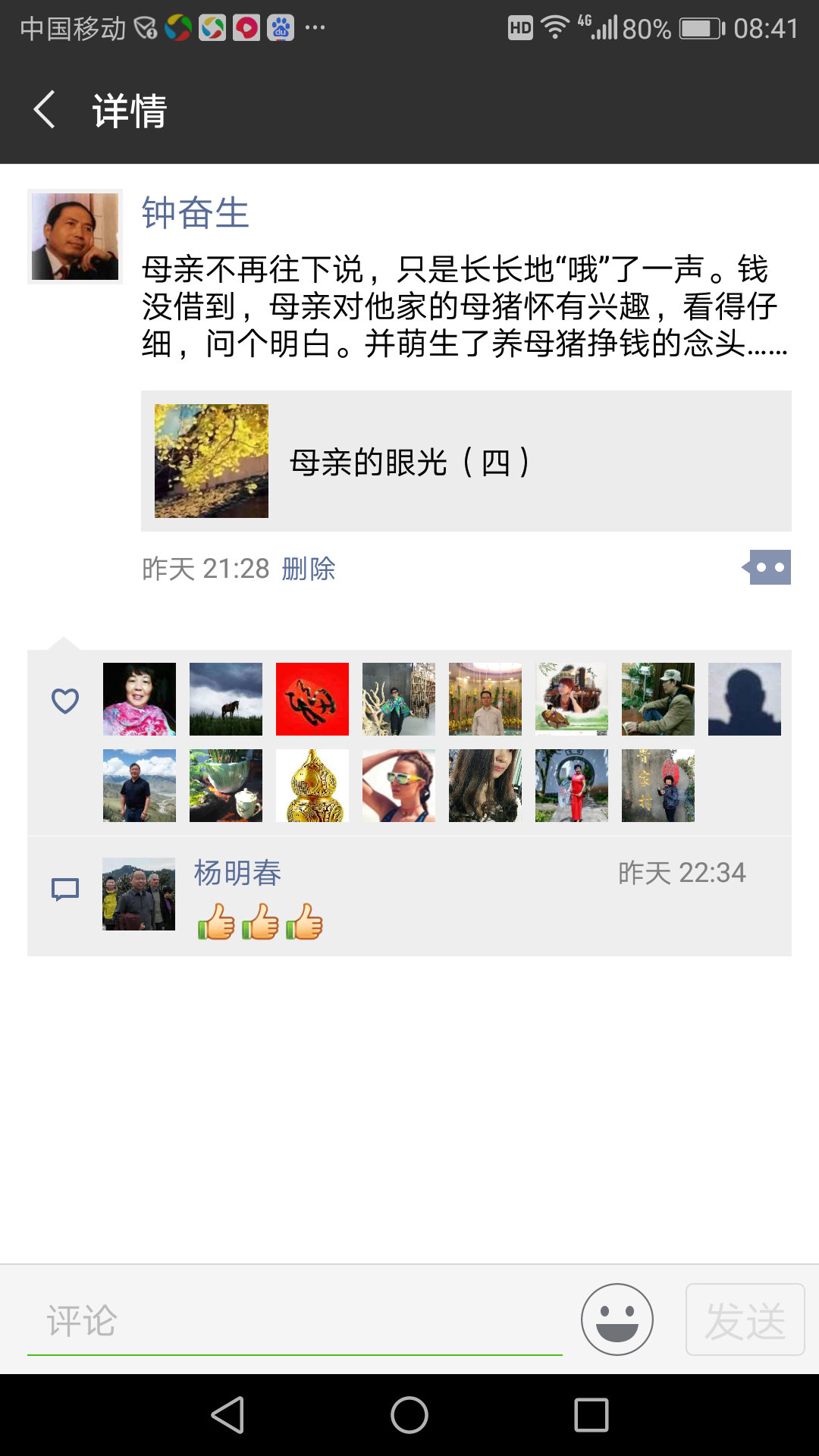Open the golden gourd liker avatar
Image resolution: width=819 pixels, height=1456 pixels.
point(312,786)
